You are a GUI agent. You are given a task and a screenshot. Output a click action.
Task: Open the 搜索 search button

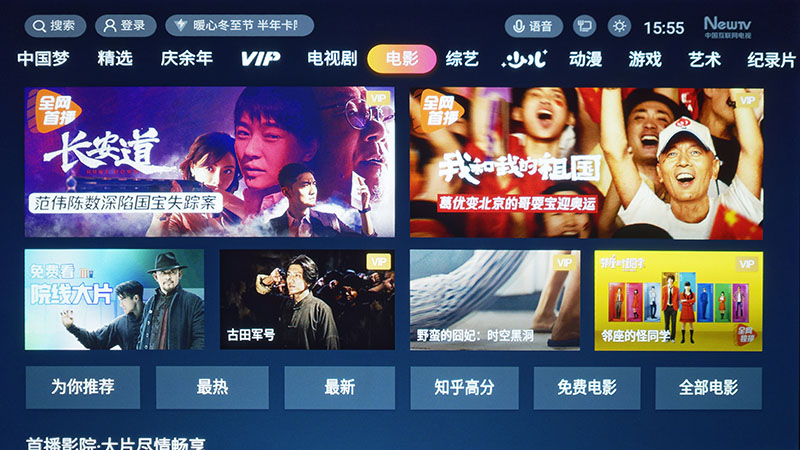point(54,26)
